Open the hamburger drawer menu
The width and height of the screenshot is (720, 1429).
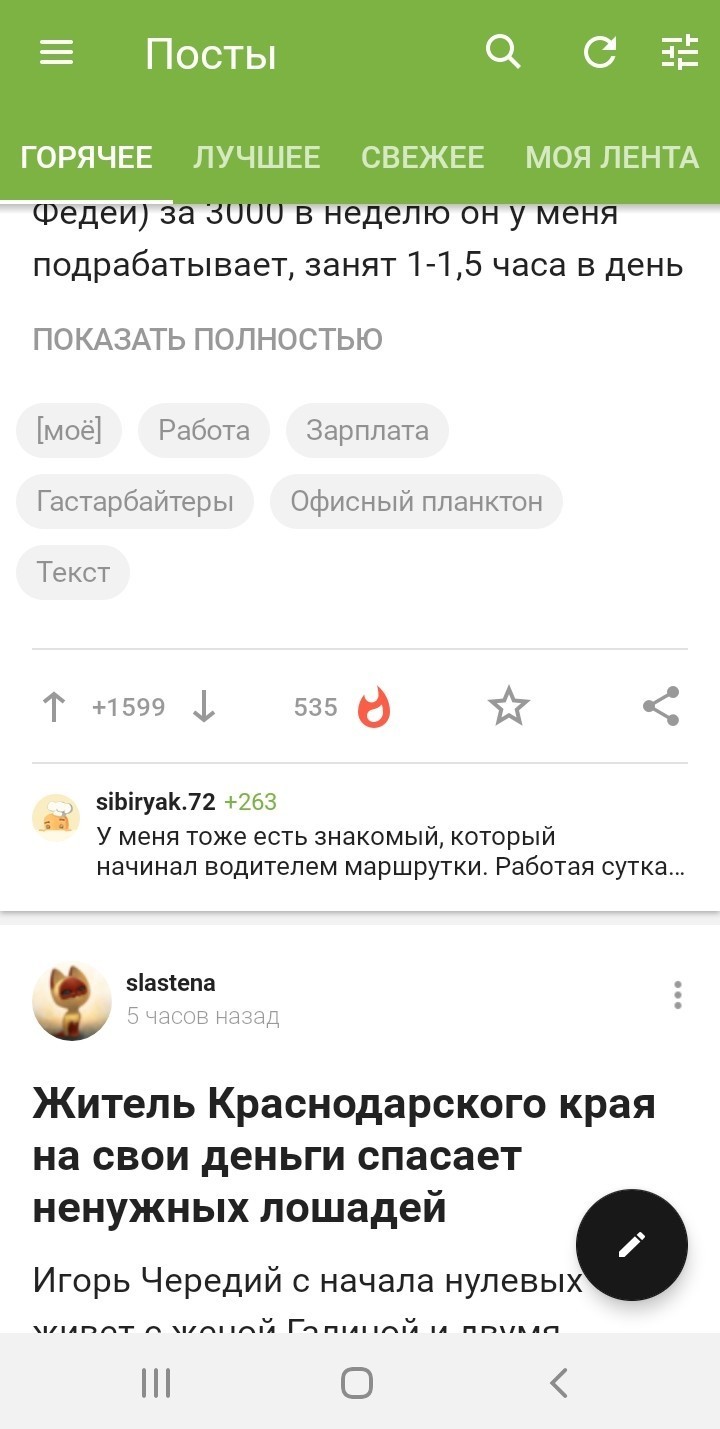pyautogui.click(x=57, y=52)
